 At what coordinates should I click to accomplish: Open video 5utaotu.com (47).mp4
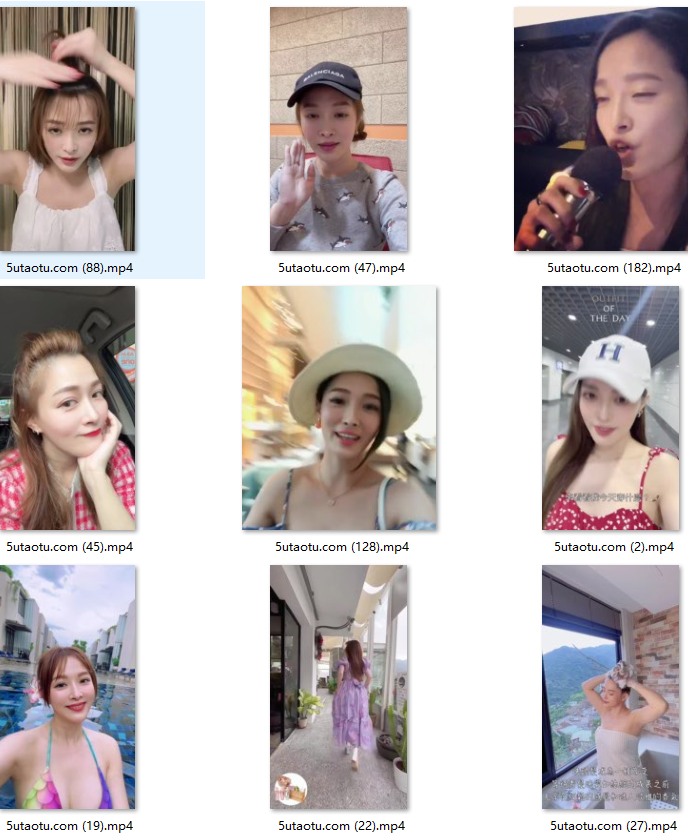click(x=339, y=128)
